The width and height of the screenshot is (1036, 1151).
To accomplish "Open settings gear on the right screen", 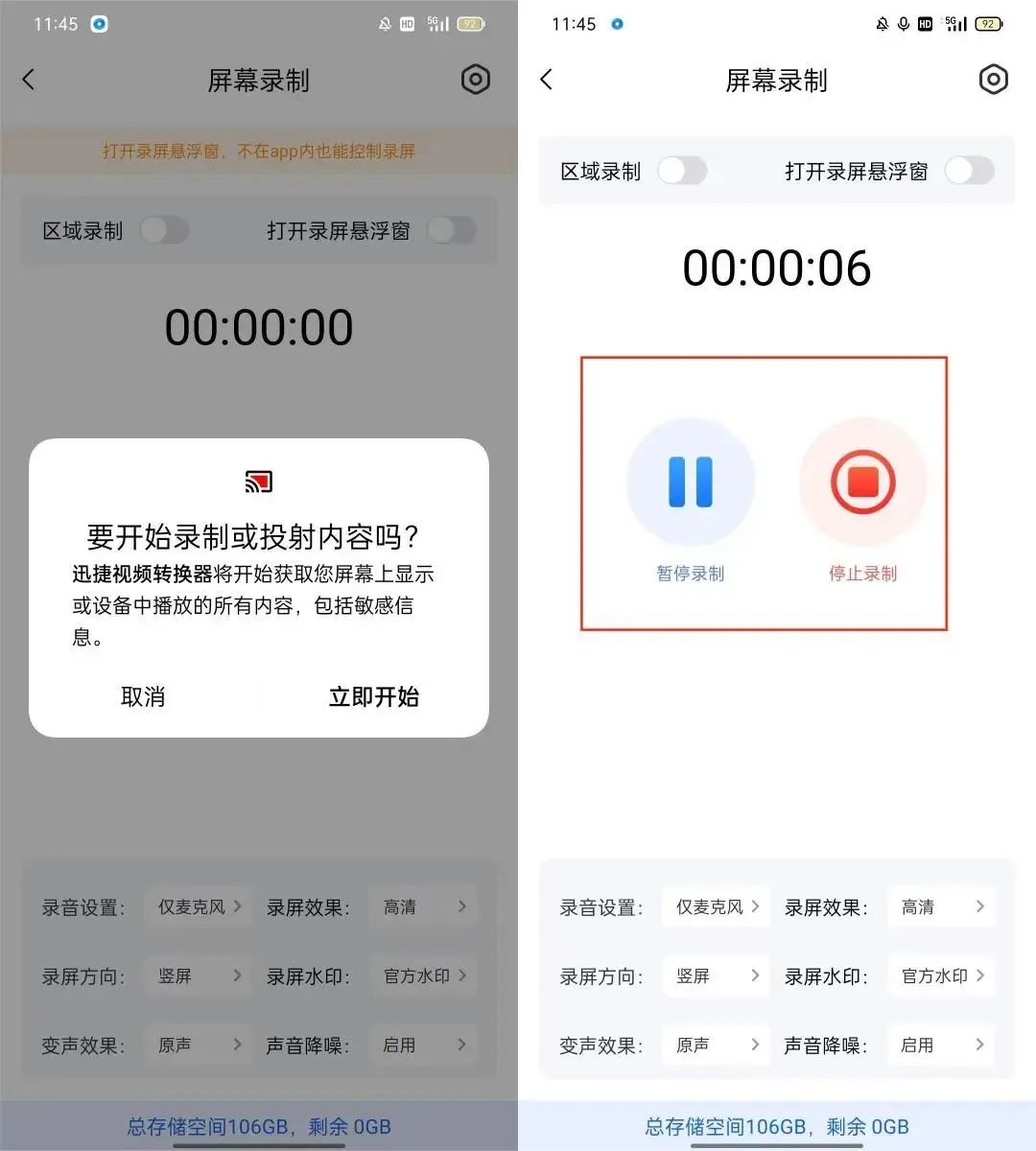I will (x=994, y=80).
